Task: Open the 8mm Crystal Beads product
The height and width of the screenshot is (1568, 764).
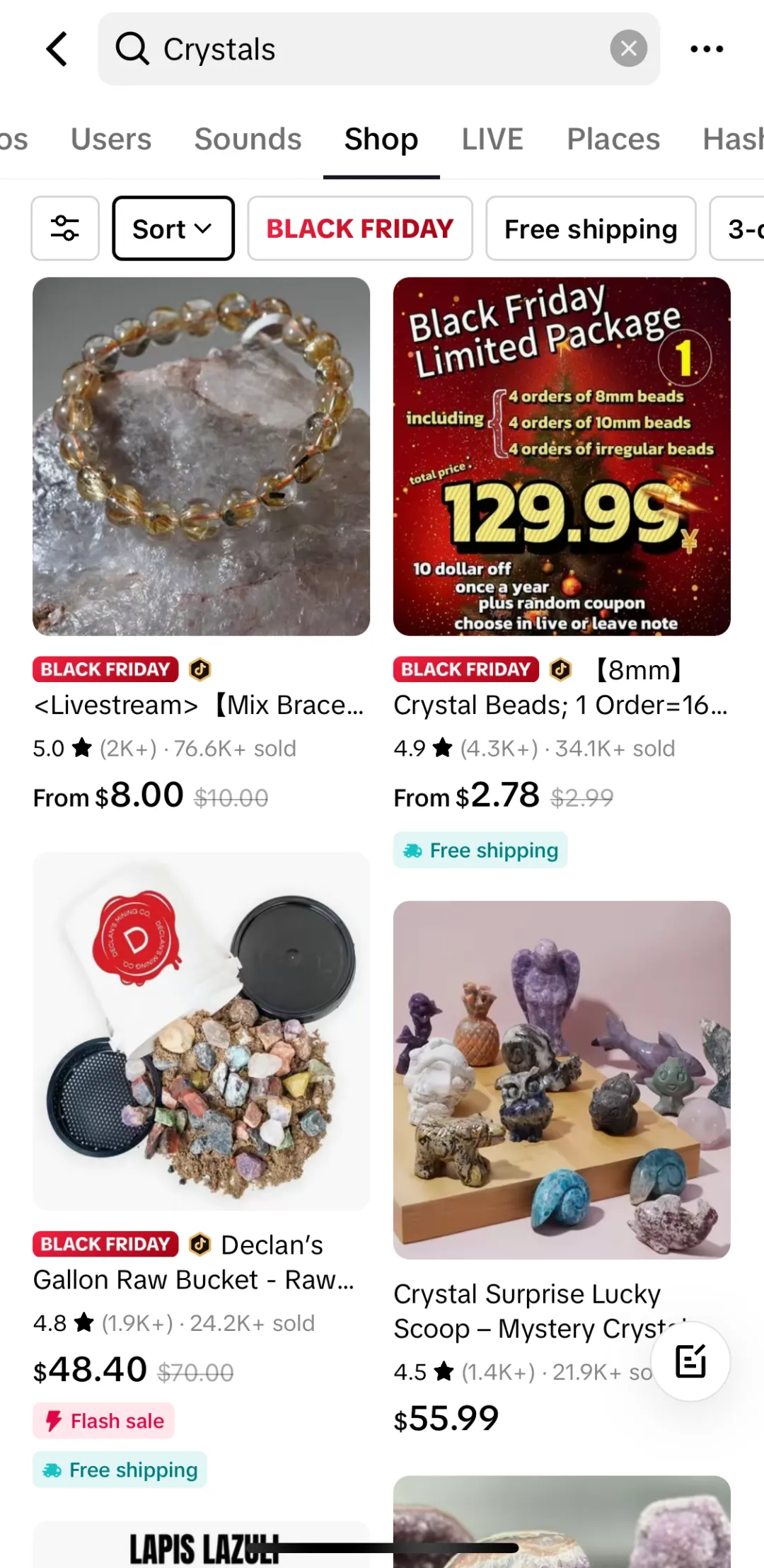Action: click(562, 457)
